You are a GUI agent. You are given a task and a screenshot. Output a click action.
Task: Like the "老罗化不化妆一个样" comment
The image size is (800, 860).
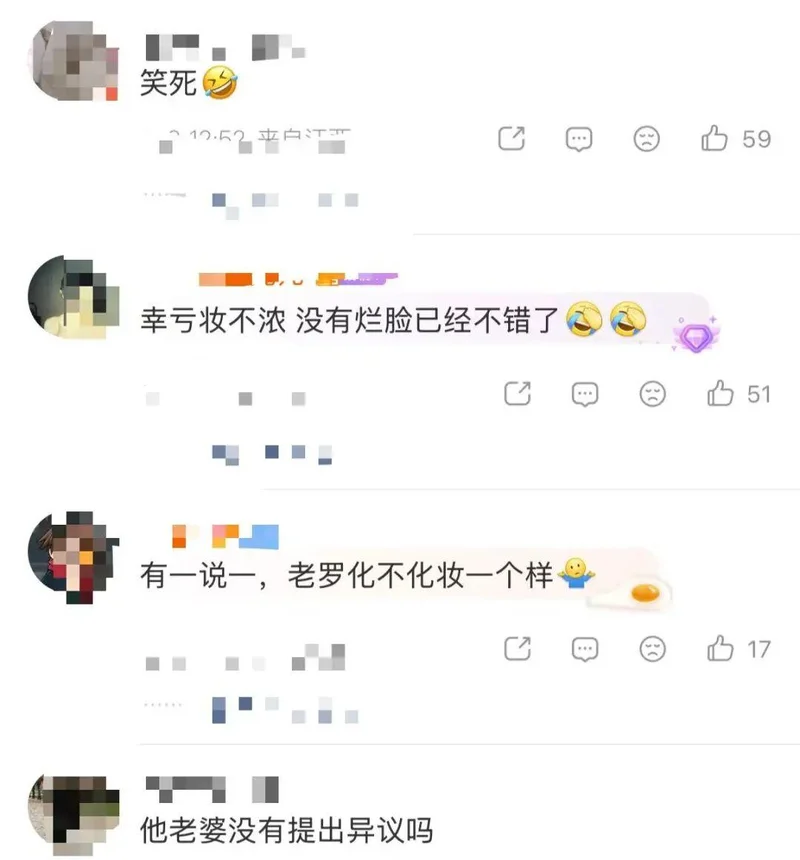click(x=720, y=649)
